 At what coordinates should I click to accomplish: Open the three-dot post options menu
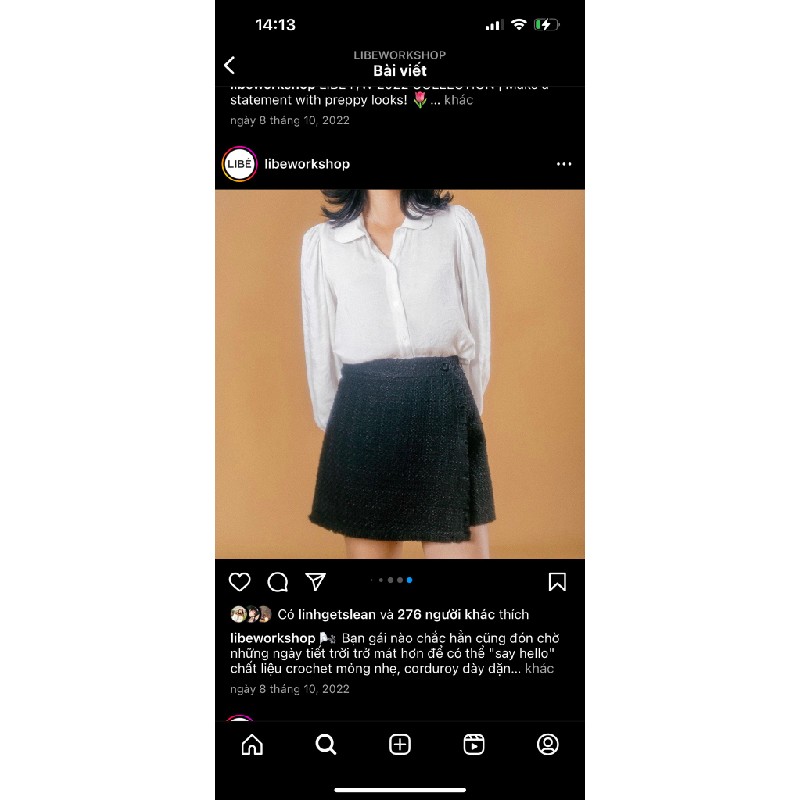(564, 164)
